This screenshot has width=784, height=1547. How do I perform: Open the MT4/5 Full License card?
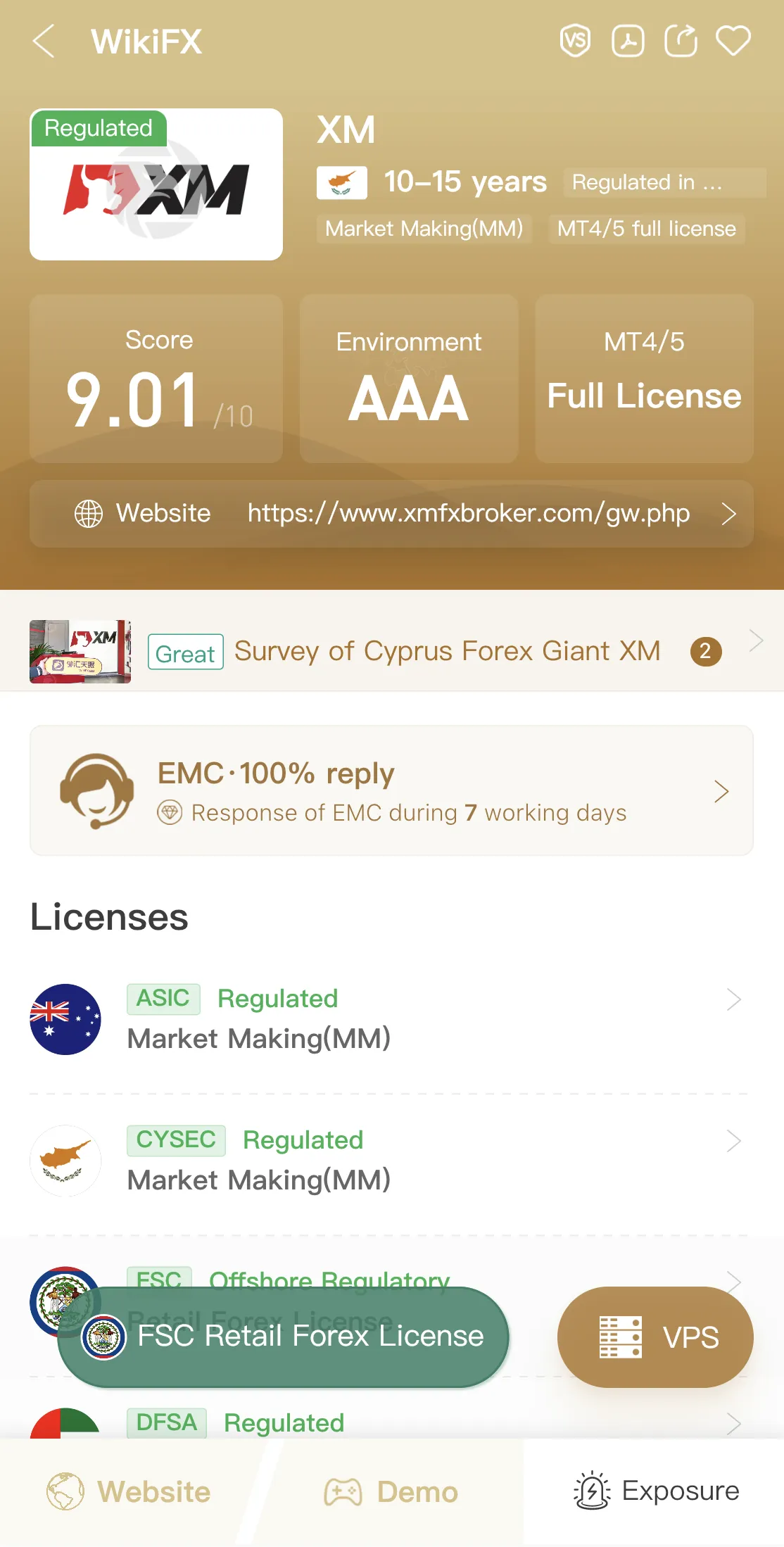[644, 379]
